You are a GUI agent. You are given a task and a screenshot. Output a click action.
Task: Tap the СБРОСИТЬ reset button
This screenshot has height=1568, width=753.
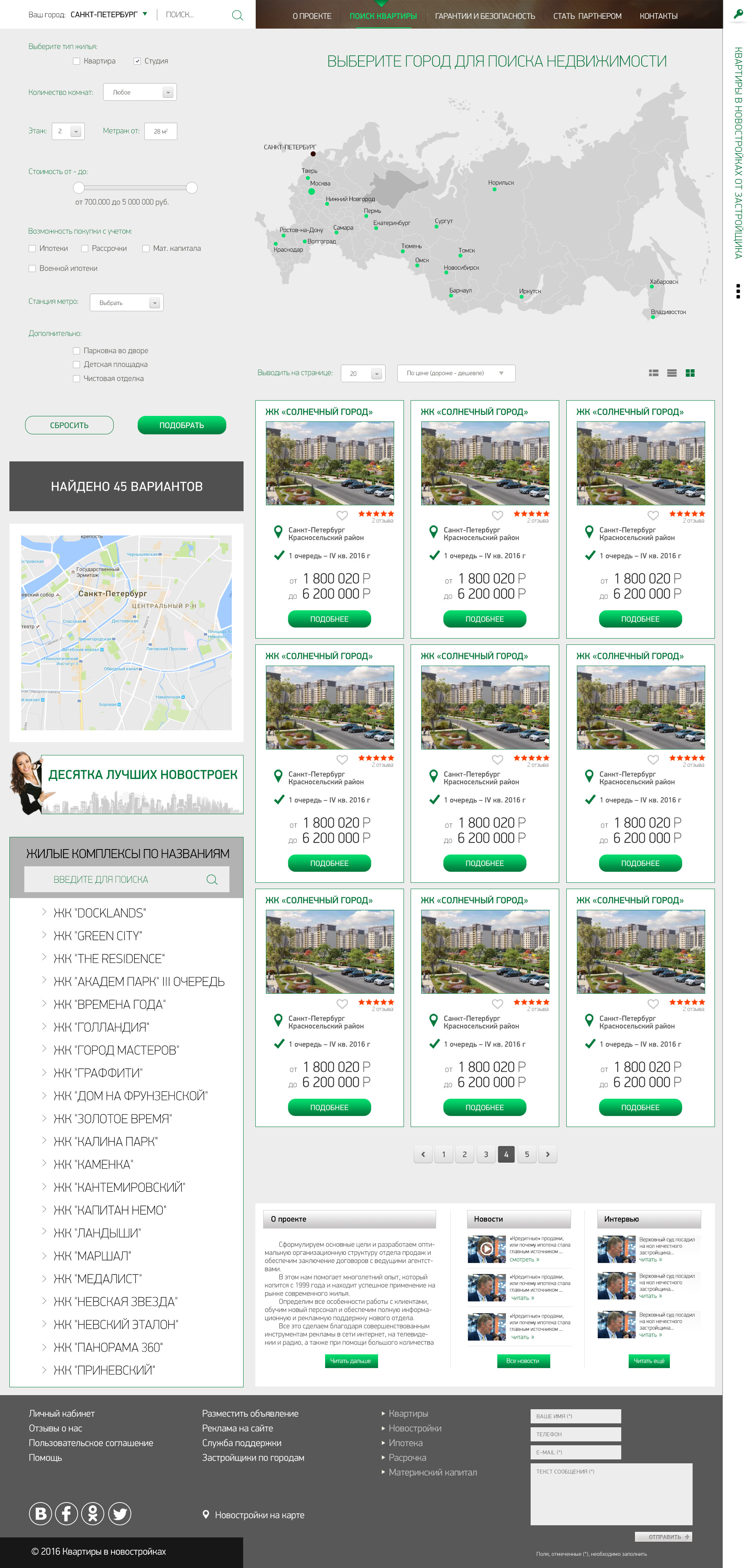69,425
